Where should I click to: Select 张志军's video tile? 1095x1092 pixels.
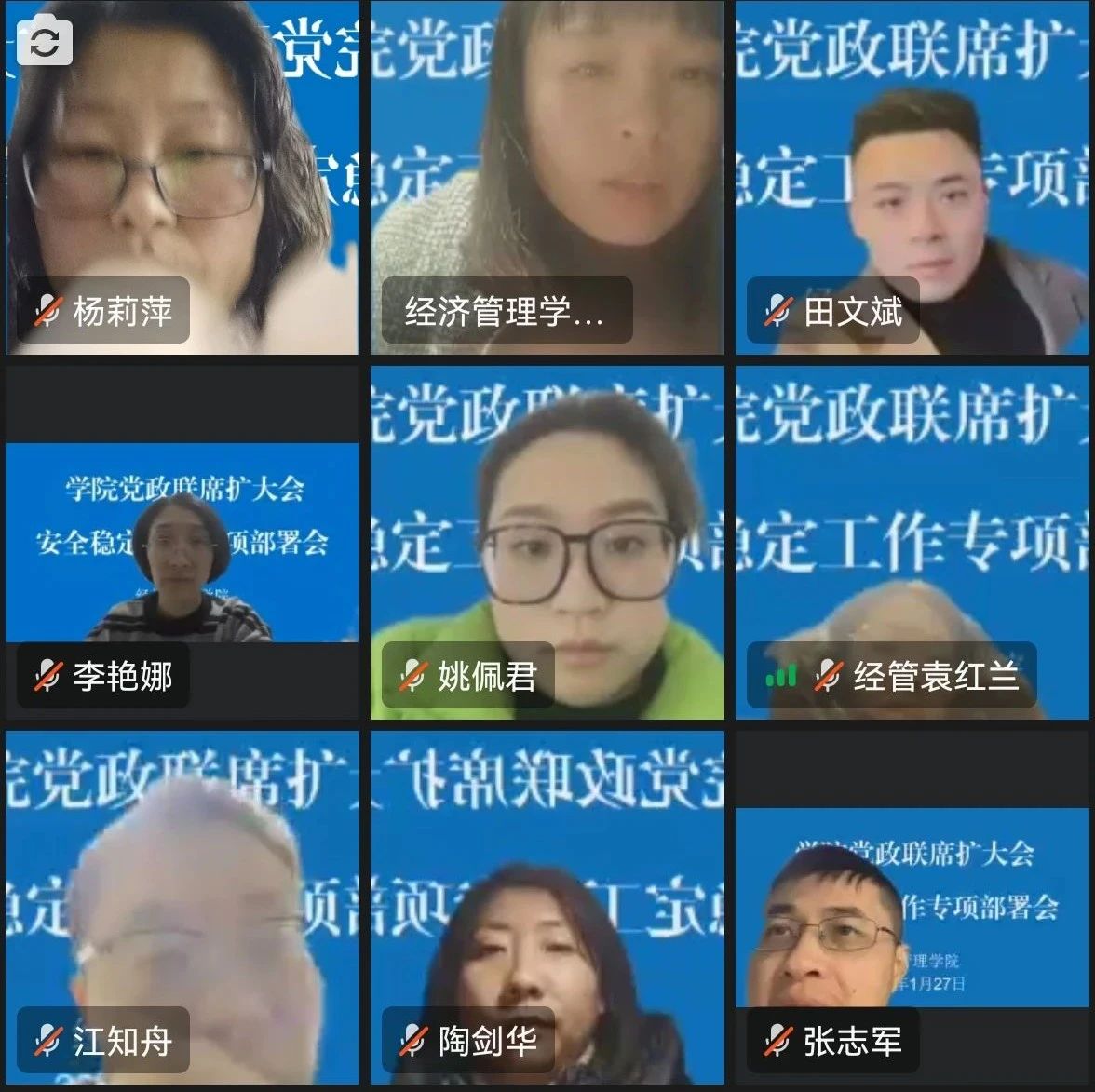[x=912, y=908]
